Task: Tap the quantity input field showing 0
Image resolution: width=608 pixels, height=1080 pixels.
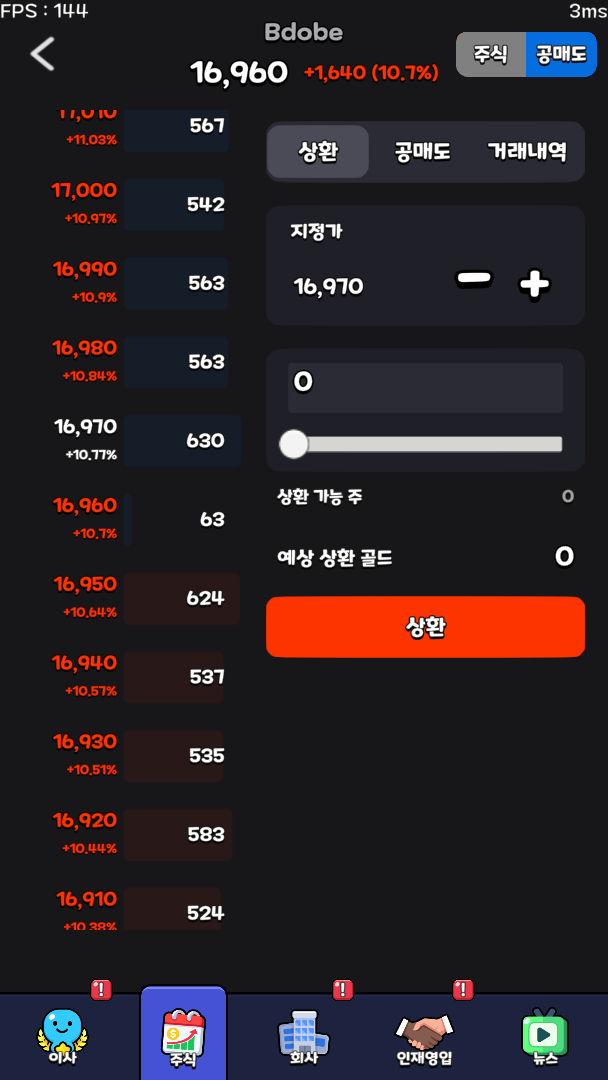Action: tap(425, 387)
